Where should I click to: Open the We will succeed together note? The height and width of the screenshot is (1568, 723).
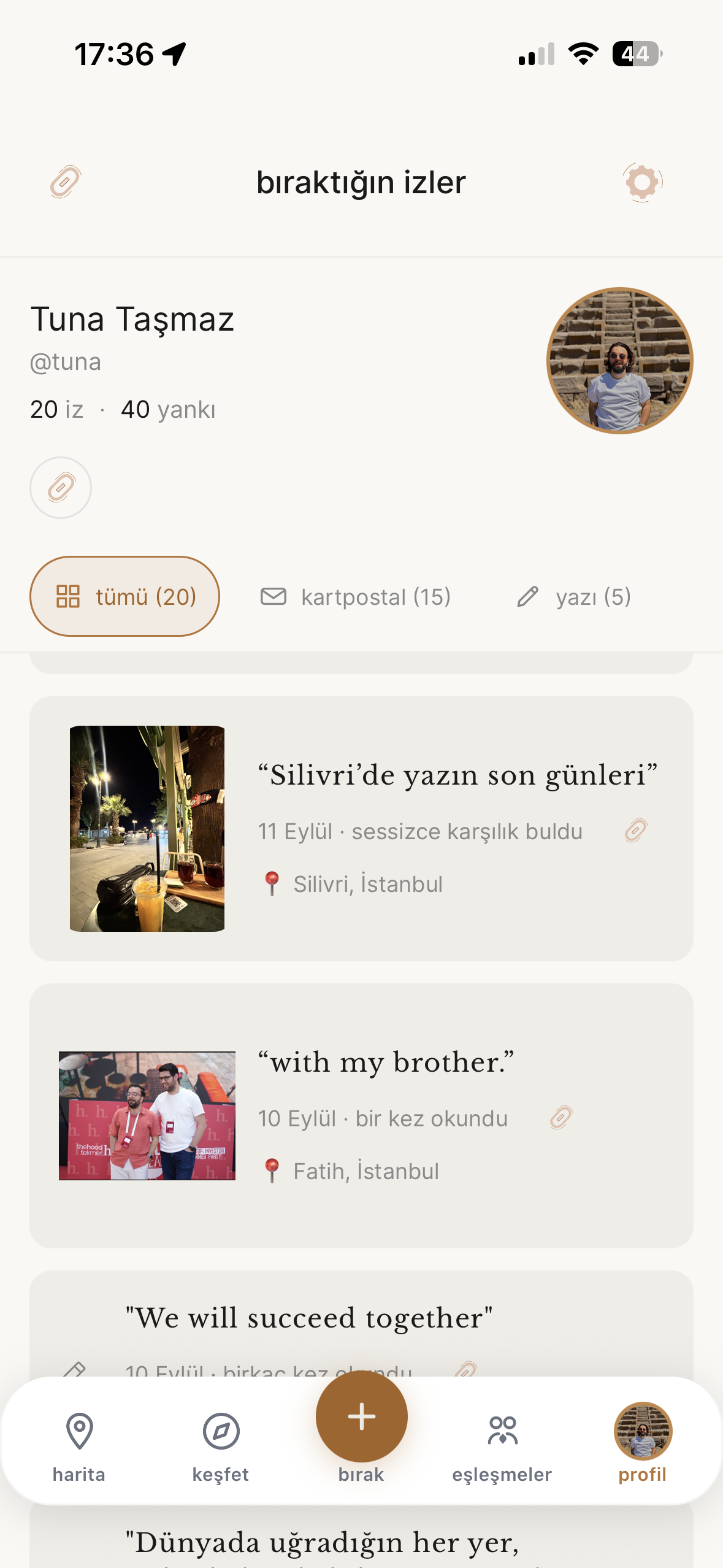coord(361,1325)
